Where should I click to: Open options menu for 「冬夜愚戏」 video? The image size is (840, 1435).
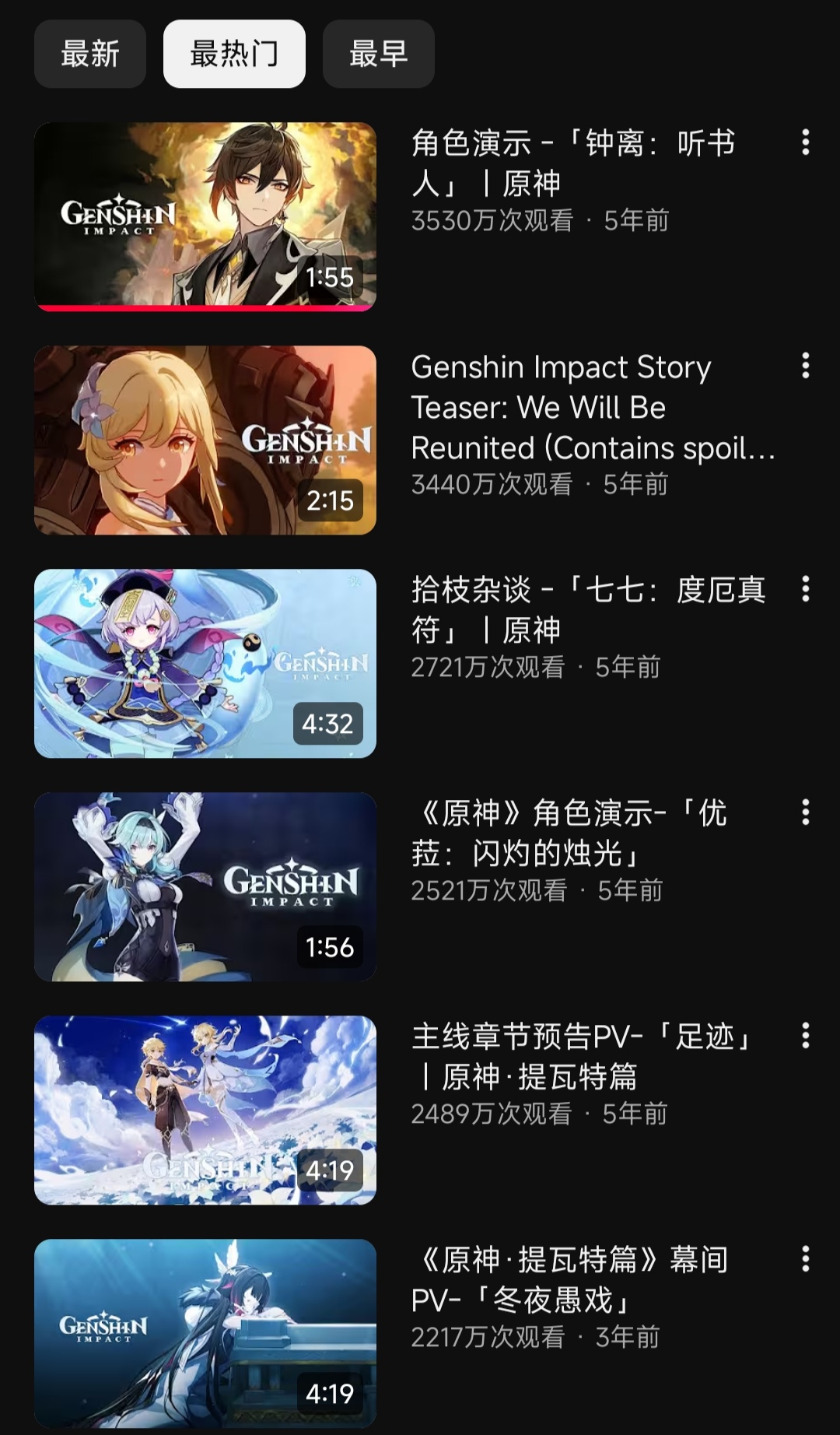[x=806, y=1259]
